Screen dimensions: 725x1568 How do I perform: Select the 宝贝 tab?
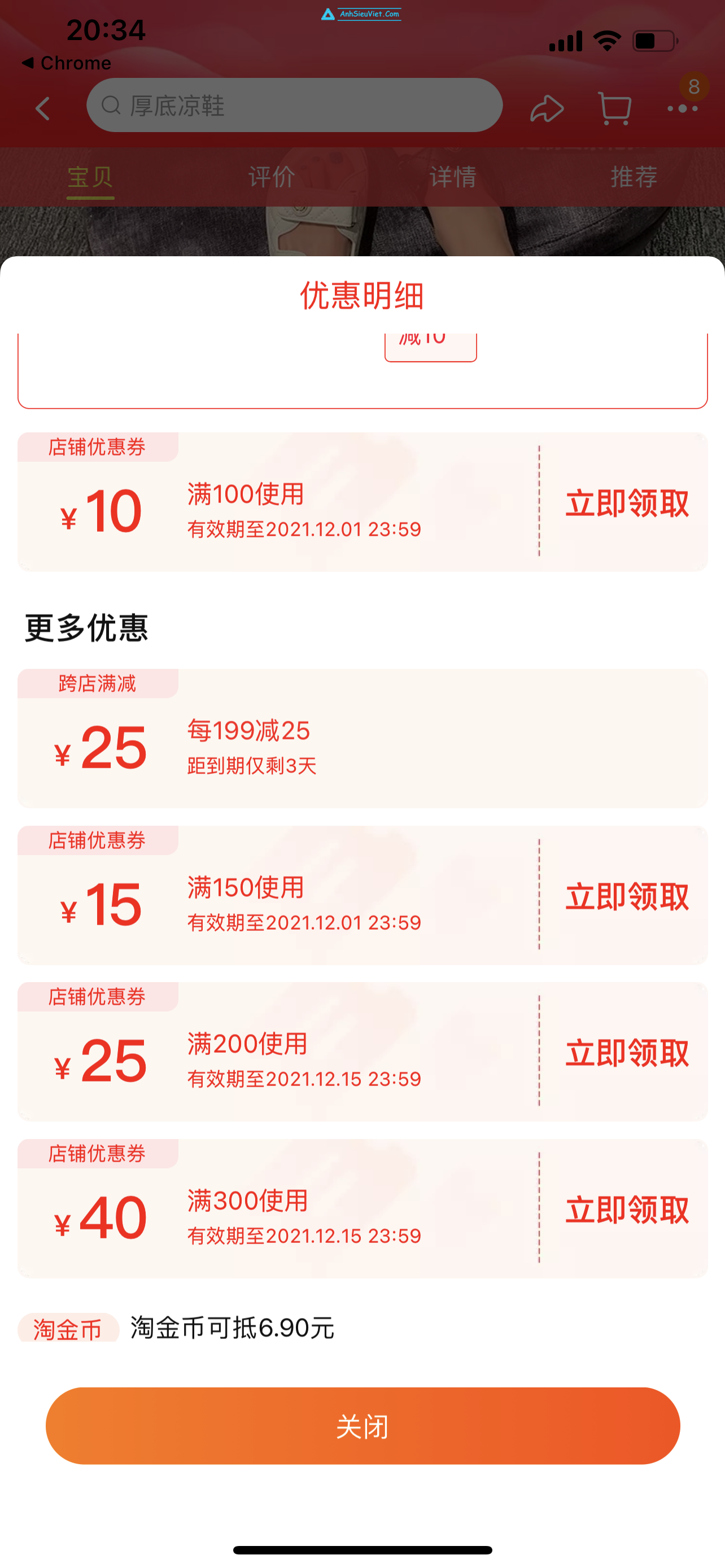coord(91,178)
